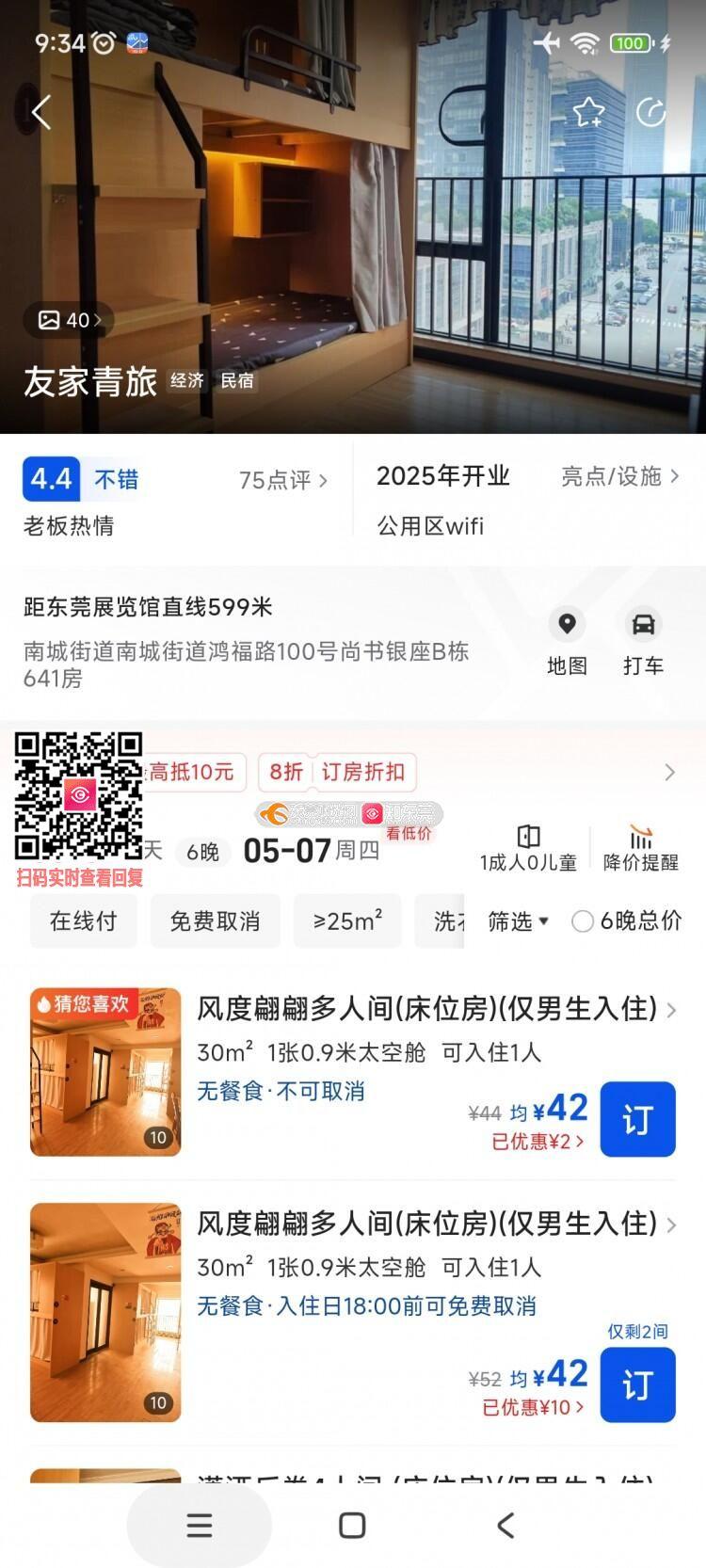The height and width of the screenshot is (1568, 706).
Task: Open the 8折 订房折扣 coupon
Action: [x=337, y=772]
